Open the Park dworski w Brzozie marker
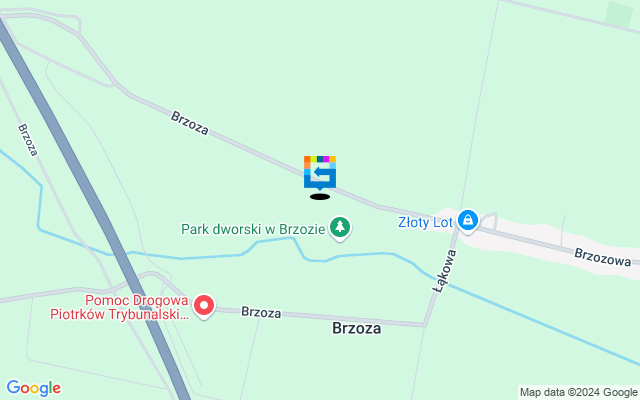 [x=341, y=228]
